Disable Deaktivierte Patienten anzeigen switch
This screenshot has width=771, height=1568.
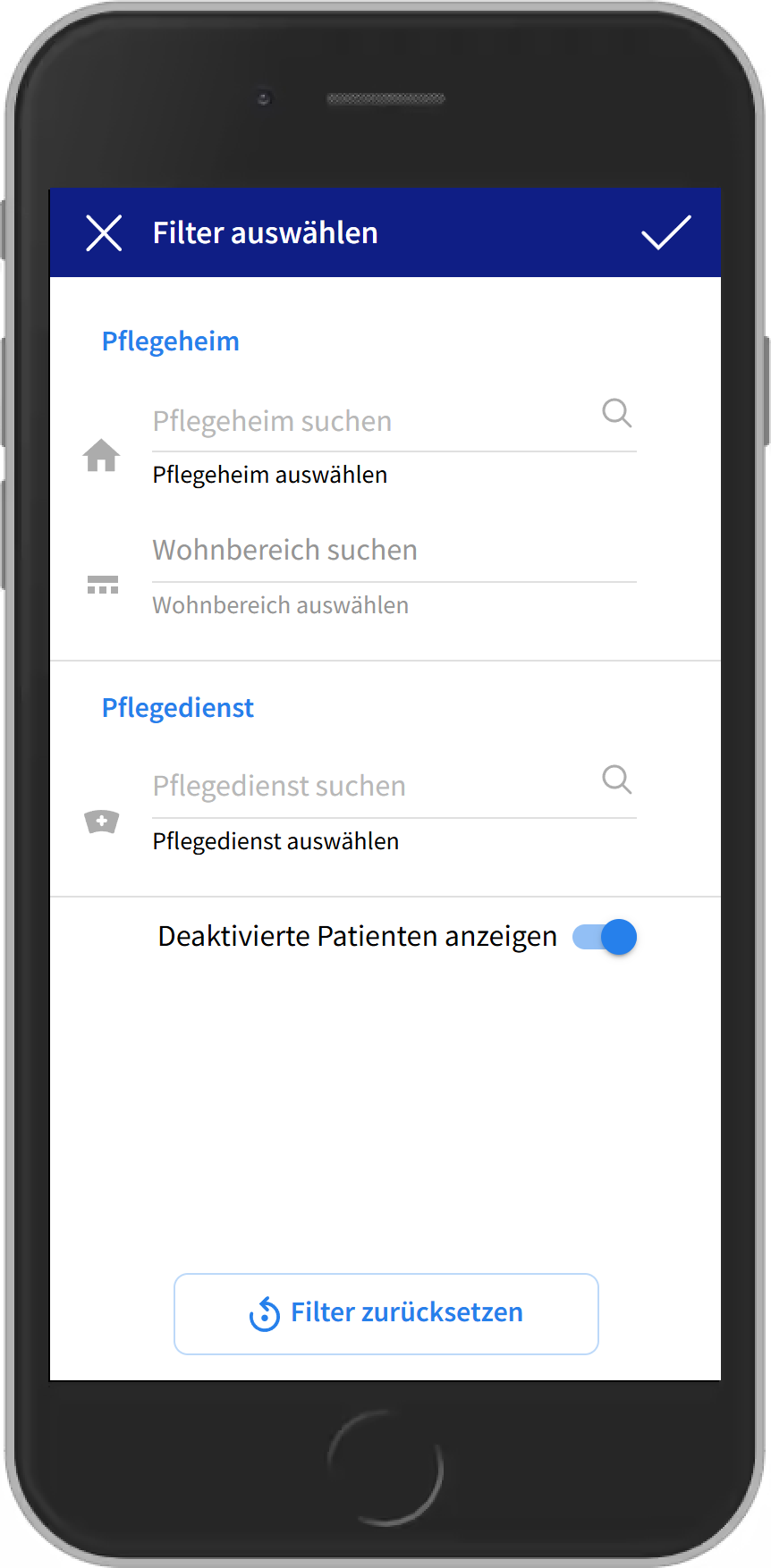pos(606,937)
